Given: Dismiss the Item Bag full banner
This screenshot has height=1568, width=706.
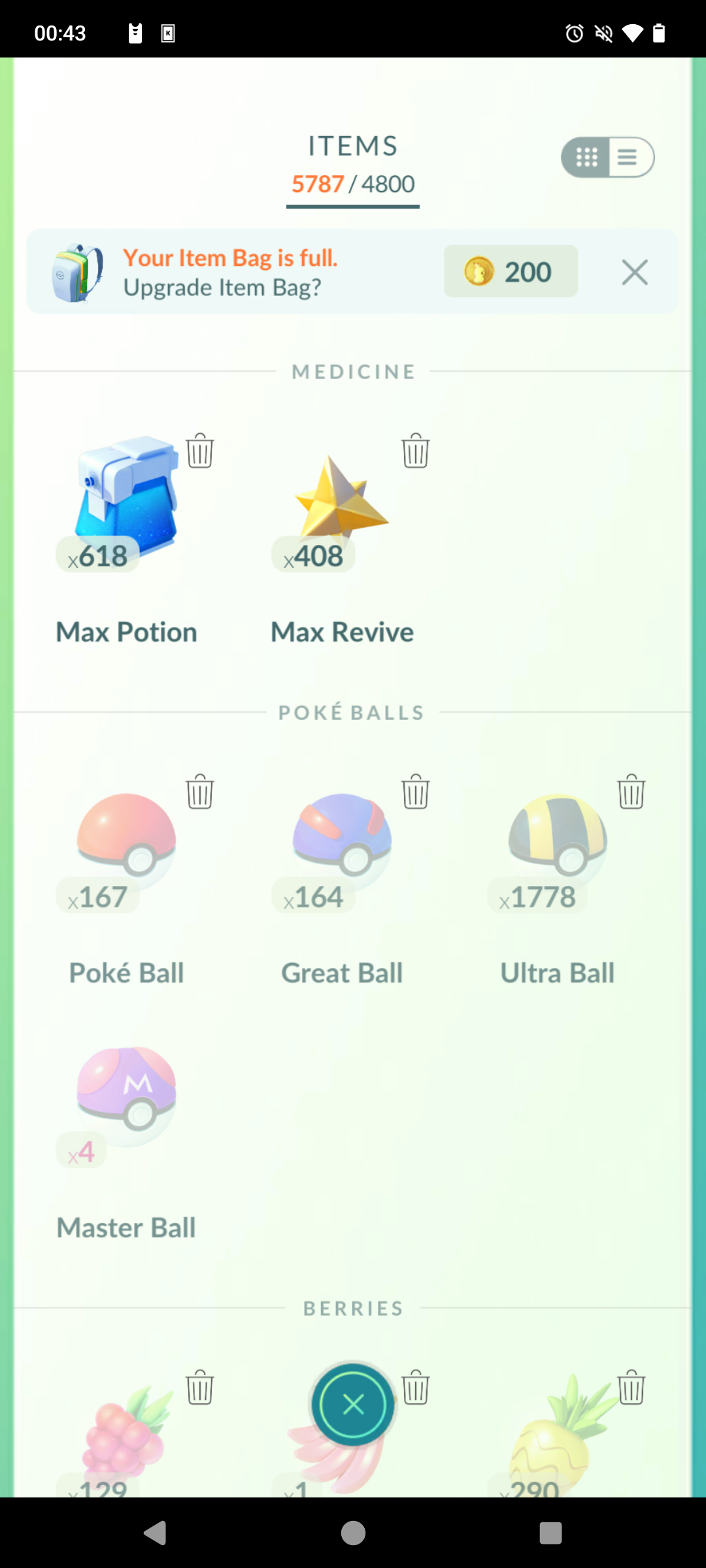Looking at the screenshot, I should [635, 272].
